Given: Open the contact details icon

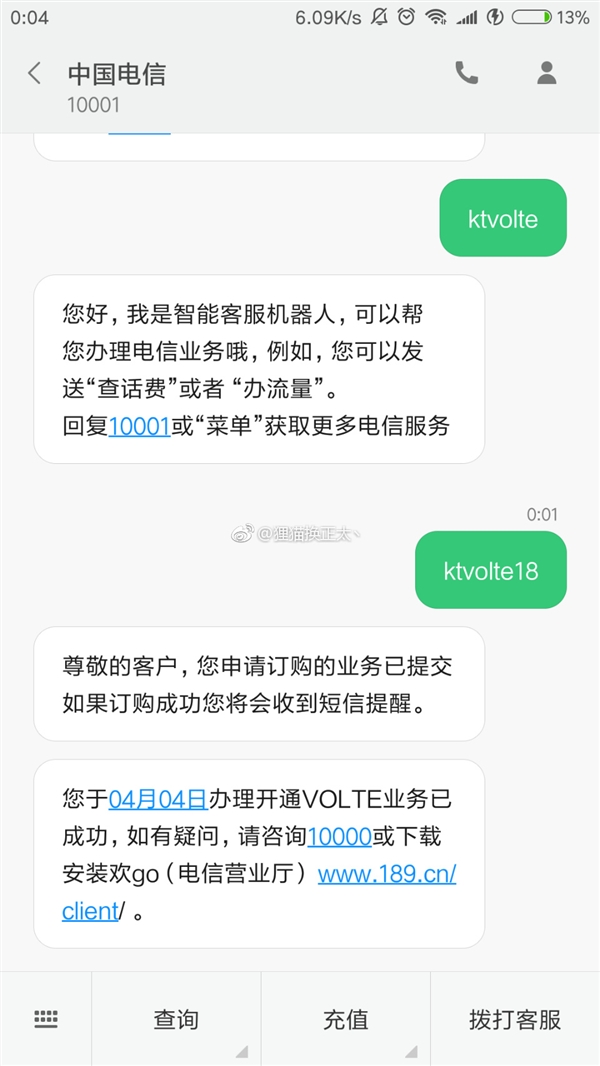Looking at the screenshot, I should coord(546,72).
